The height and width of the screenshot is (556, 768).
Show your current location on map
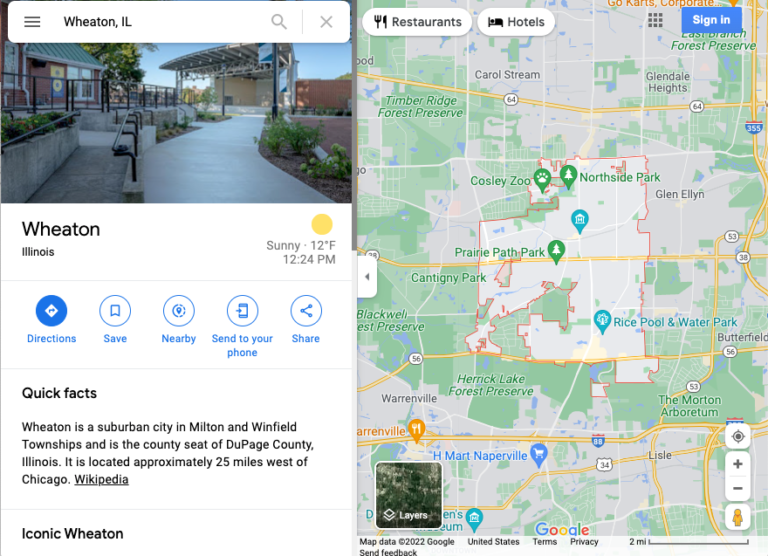pos(738,437)
